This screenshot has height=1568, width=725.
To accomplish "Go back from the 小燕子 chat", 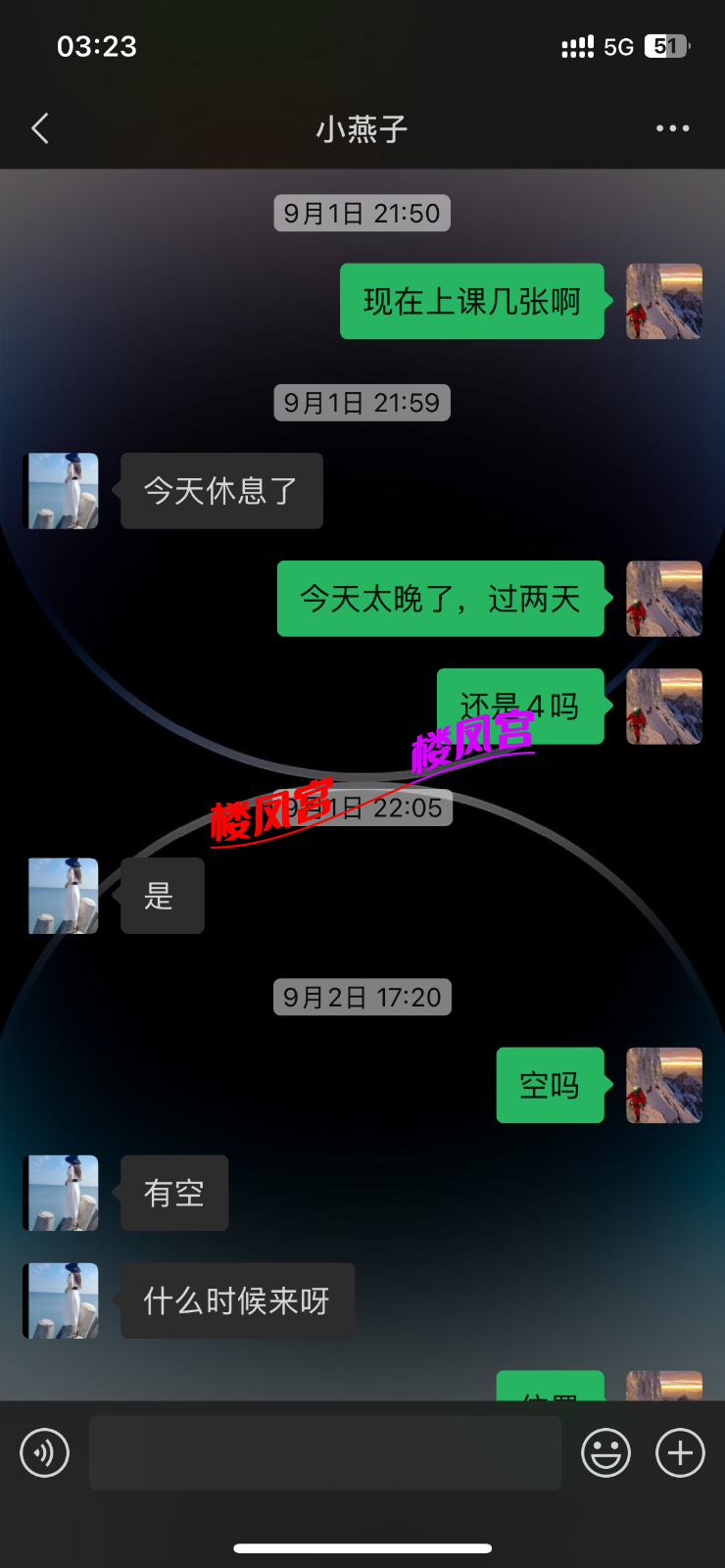I will (40, 128).
